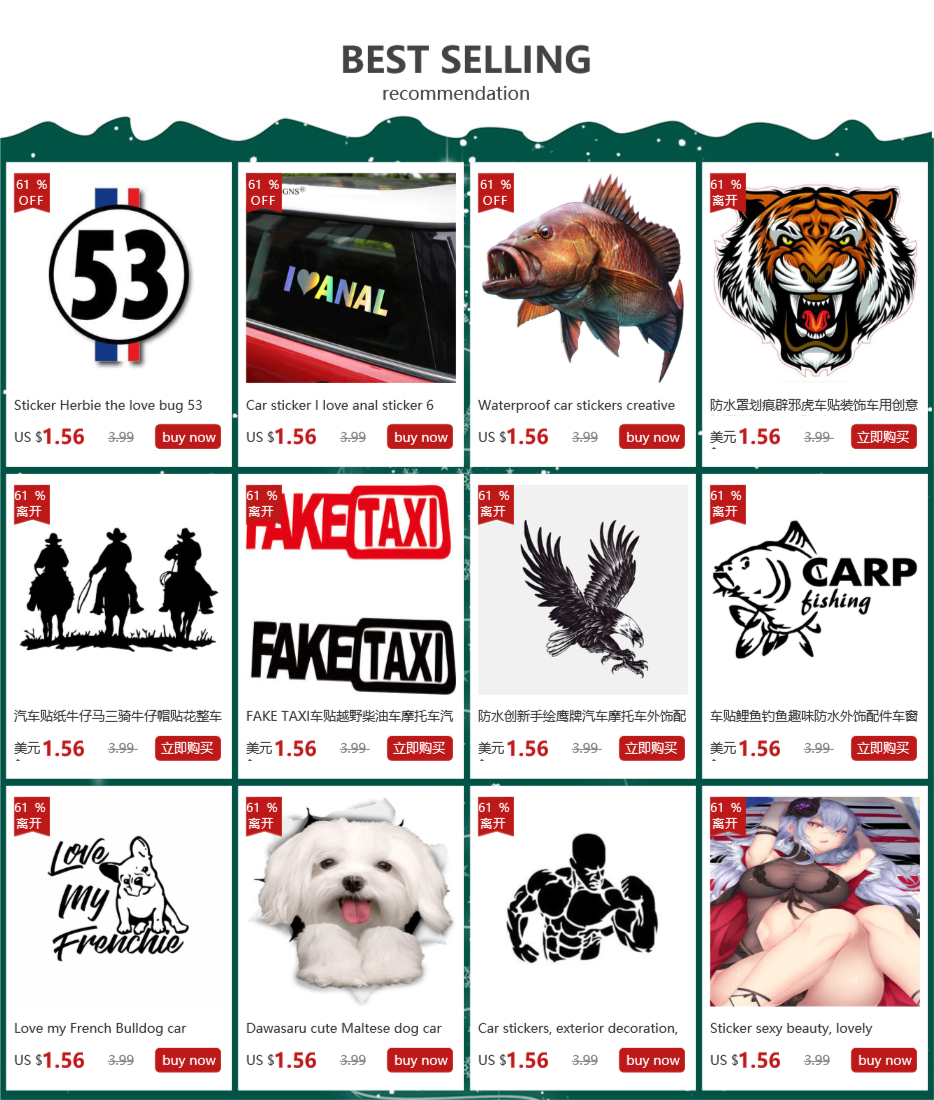Tap buy now under French Bulldog sticker

[188, 1060]
